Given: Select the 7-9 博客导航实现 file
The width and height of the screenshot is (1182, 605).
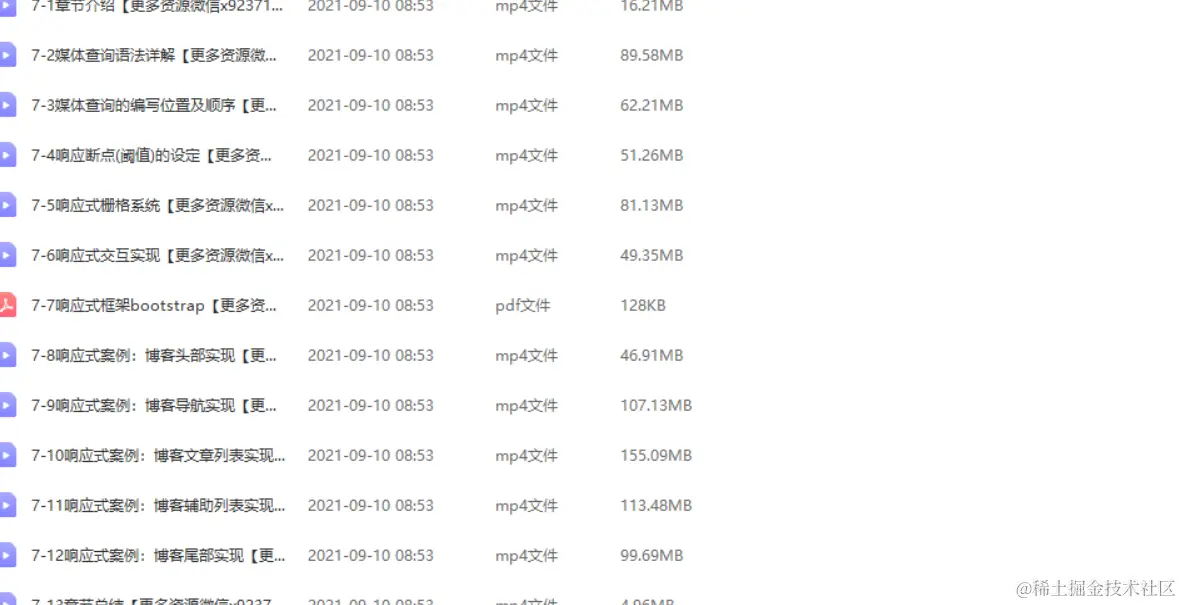Looking at the screenshot, I should 154,405.
